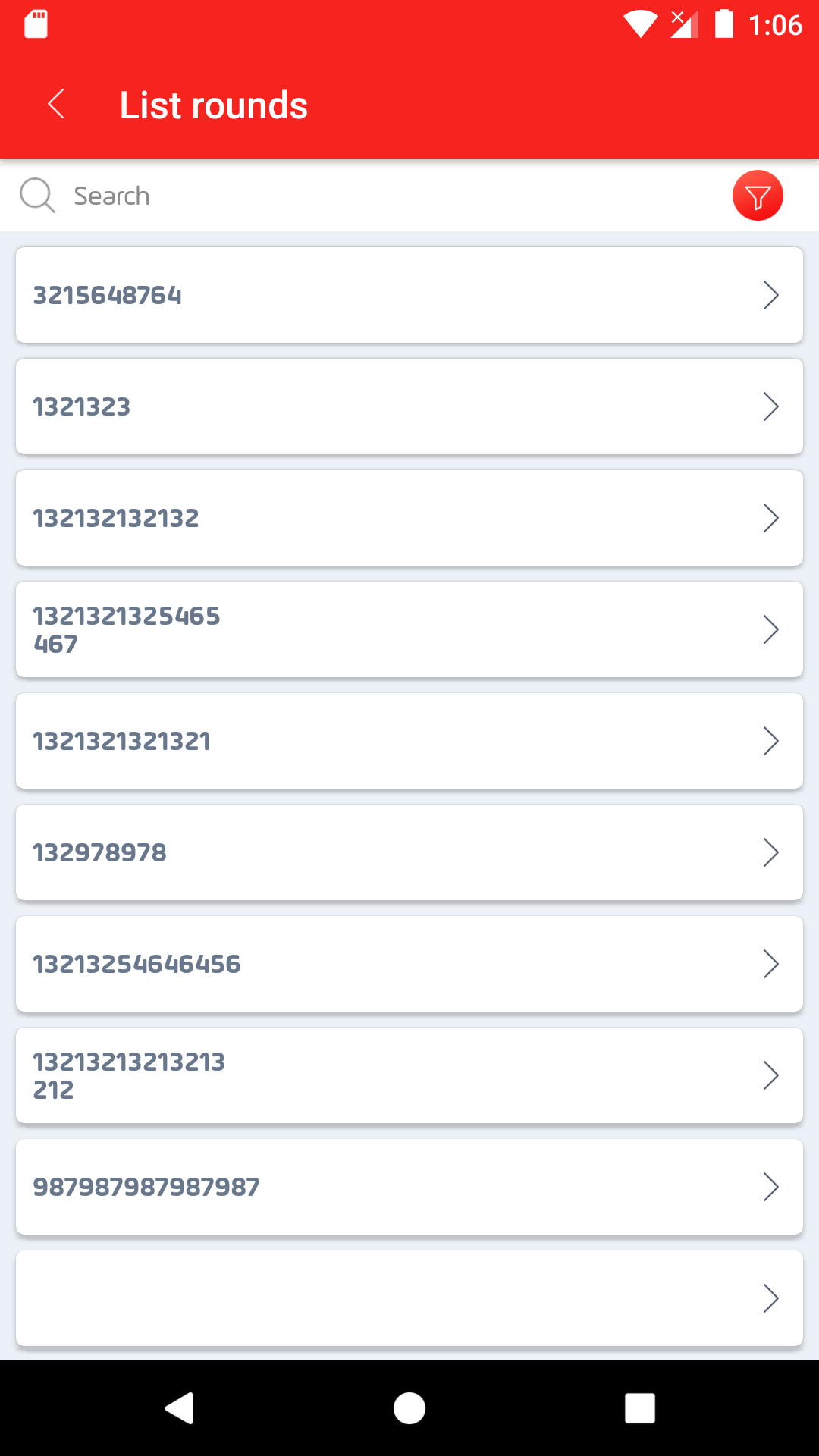Tap the system home button
The image size is (819, 1456).
(x=409, y=1408)
